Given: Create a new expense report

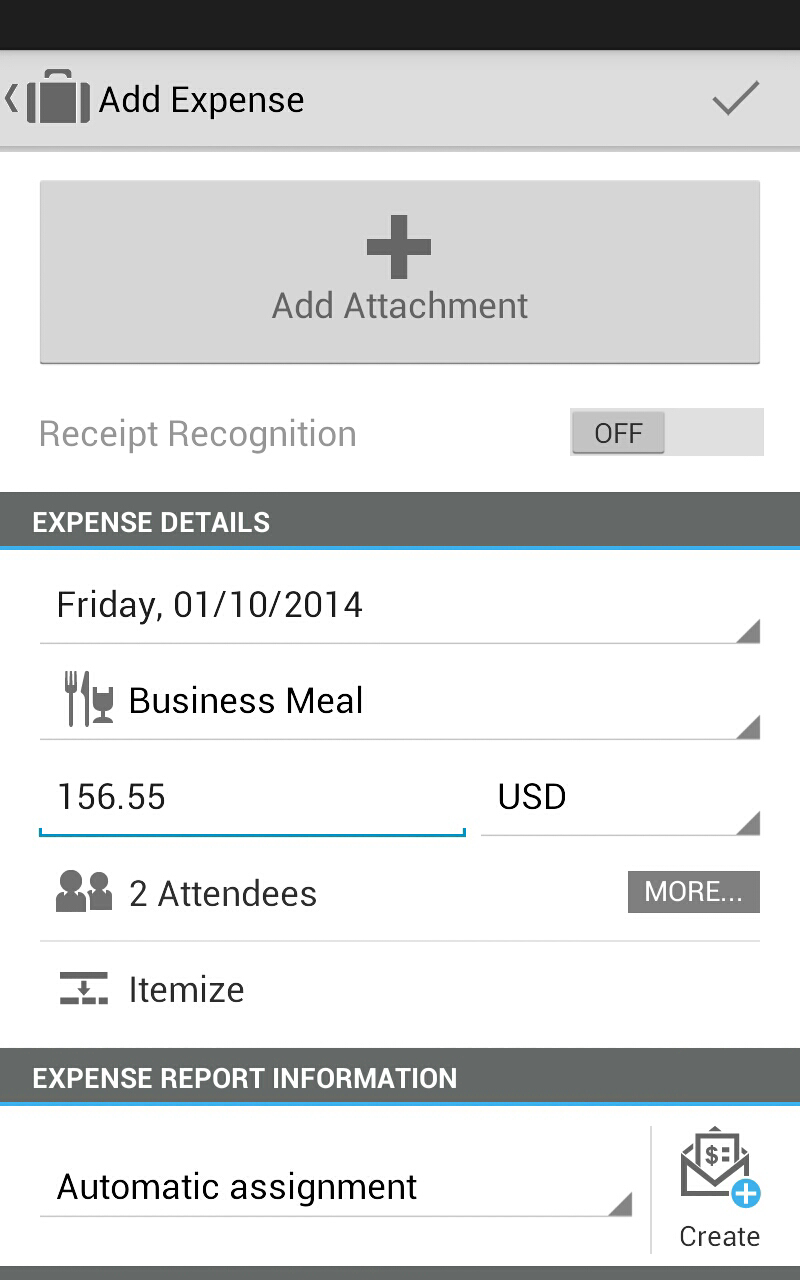Looking at the screenshot, I should (720, 1190).
